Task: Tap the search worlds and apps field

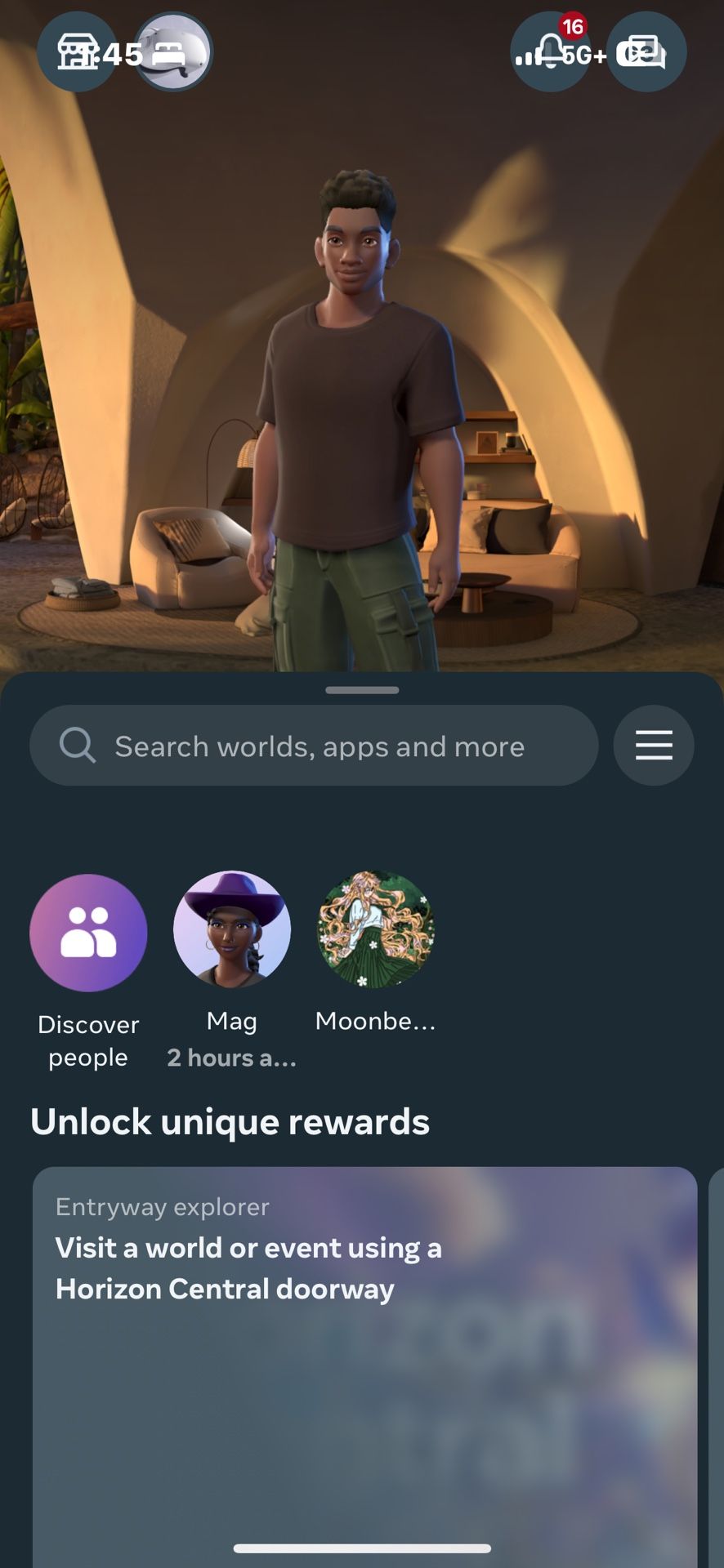Action: click(x=315, y=746)
